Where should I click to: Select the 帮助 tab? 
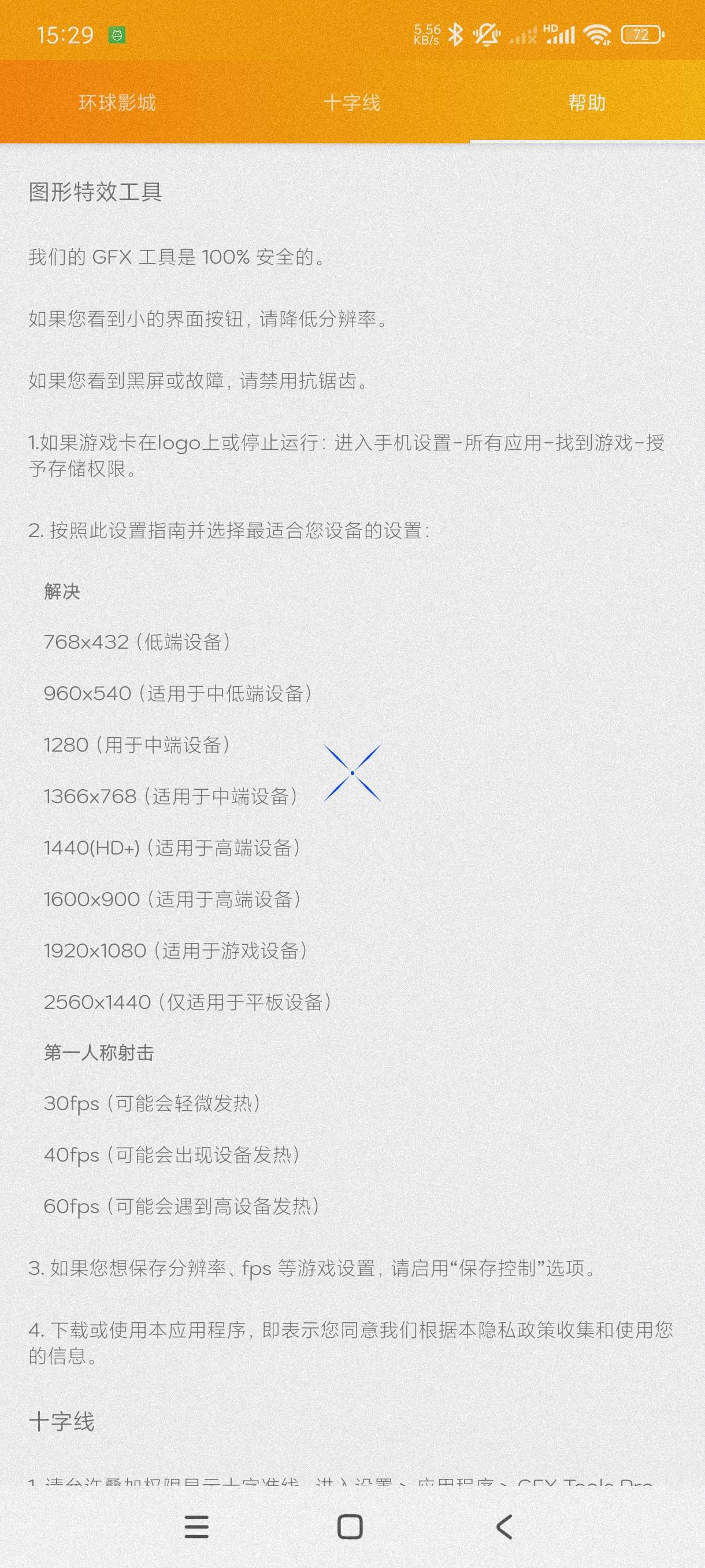pyautogui.click(x=587, y=102)
